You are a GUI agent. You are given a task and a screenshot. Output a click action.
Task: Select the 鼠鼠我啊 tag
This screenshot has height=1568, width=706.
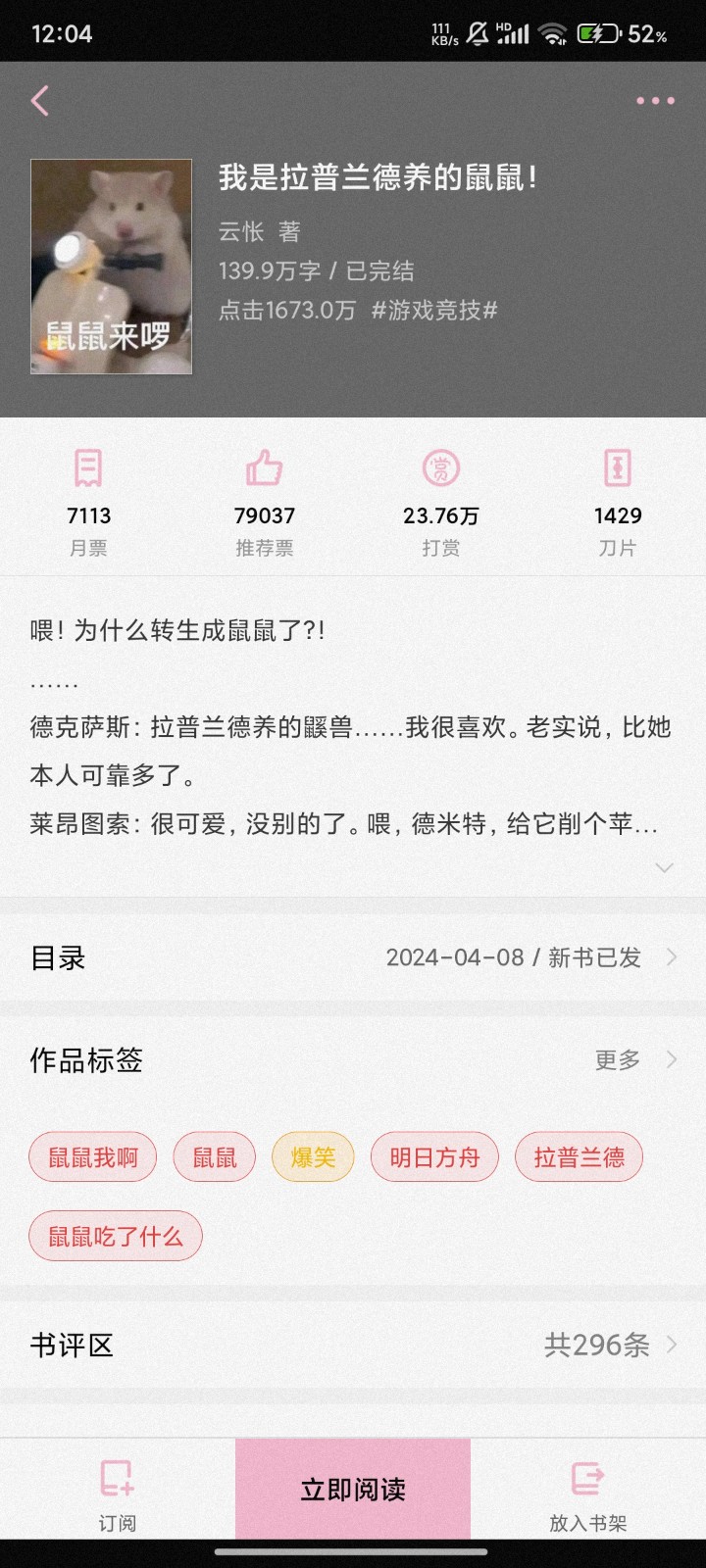pos(93,1157)
